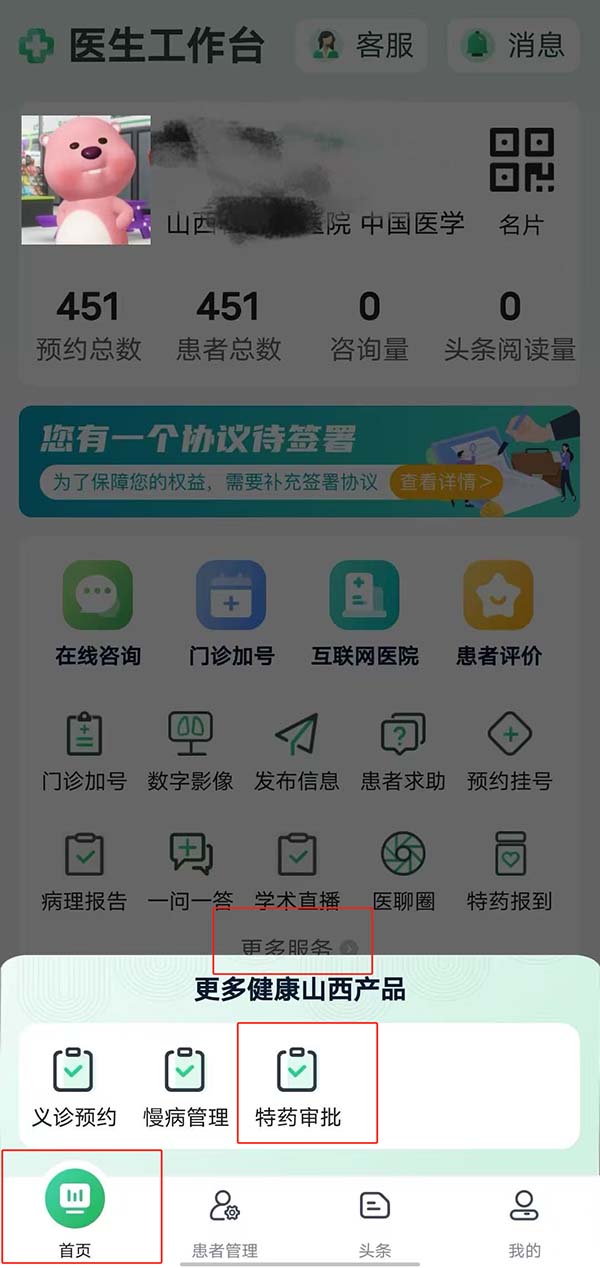Viewport: 600px width, 1268px height.
Task: Select the 特药审批 option
Action: [298, 1087]
